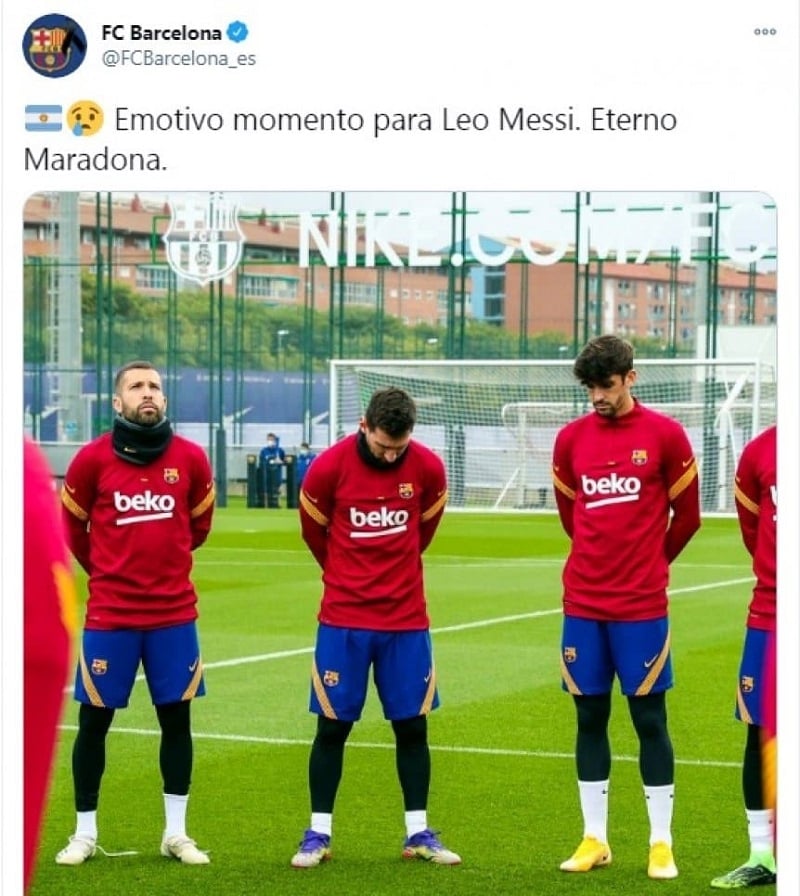Screen dimensions: 800x896
Task: Open FC Barcelona's profile avatar
Action: 54,45
